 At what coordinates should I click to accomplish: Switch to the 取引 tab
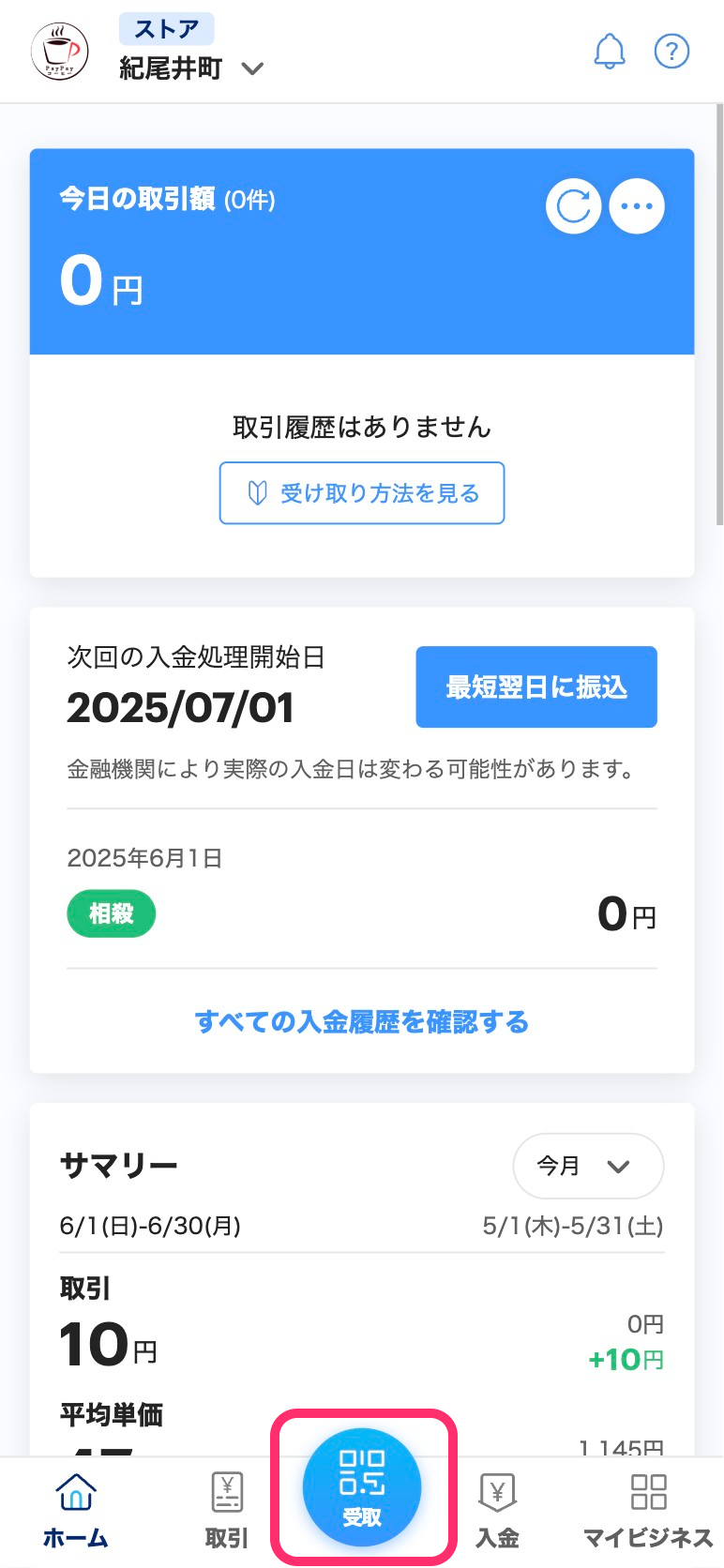(x=227, y=1510)
